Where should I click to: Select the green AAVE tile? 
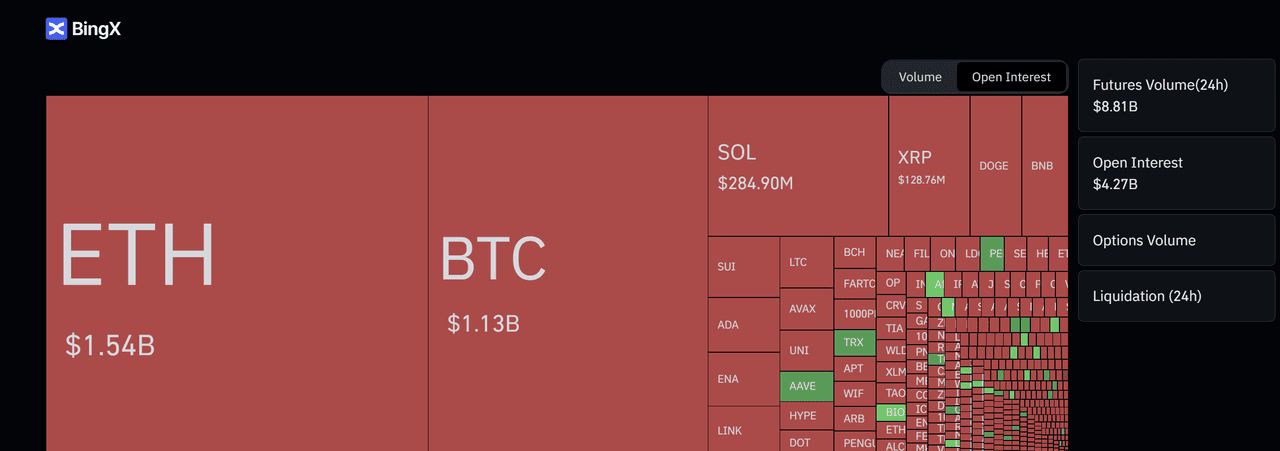click(x=806, y=386)
